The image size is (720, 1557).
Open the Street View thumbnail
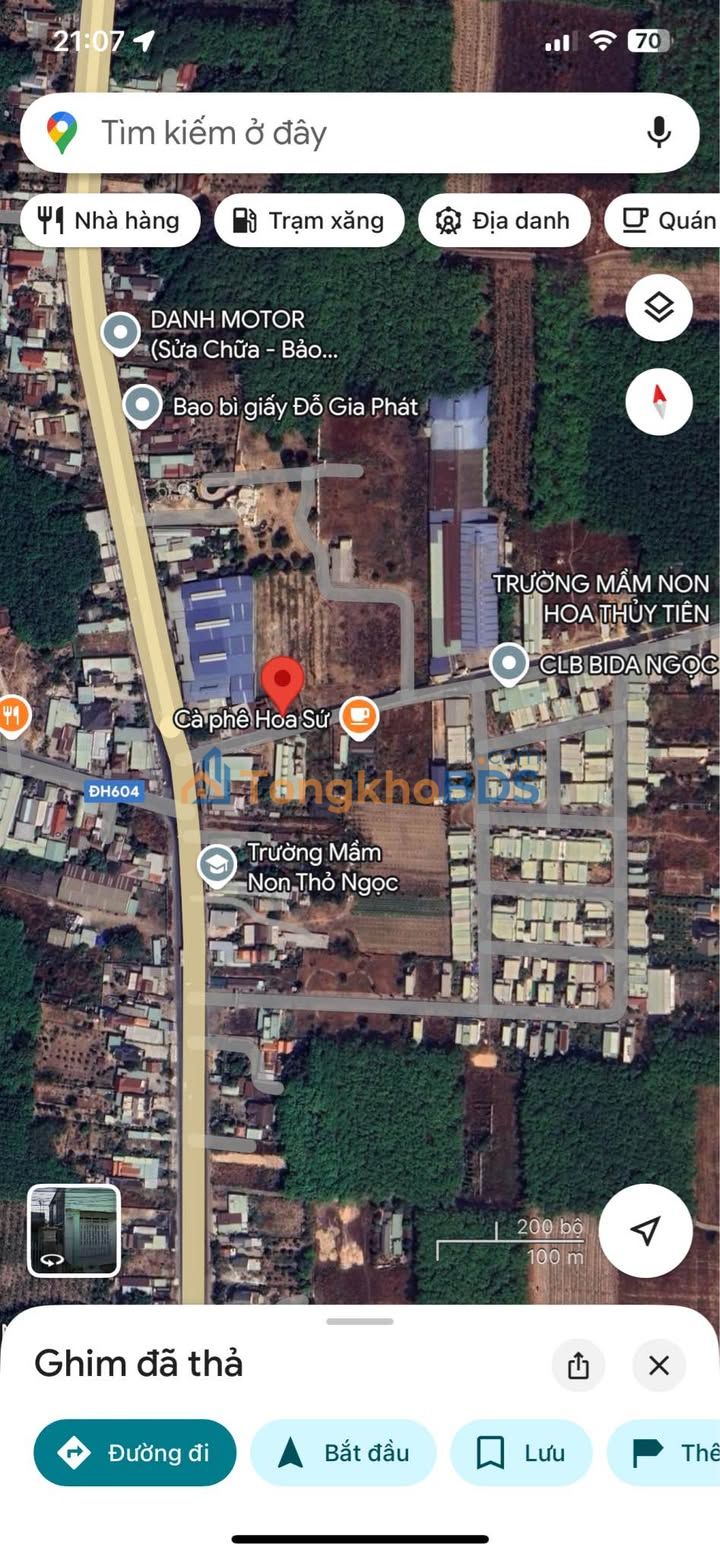74,1230
